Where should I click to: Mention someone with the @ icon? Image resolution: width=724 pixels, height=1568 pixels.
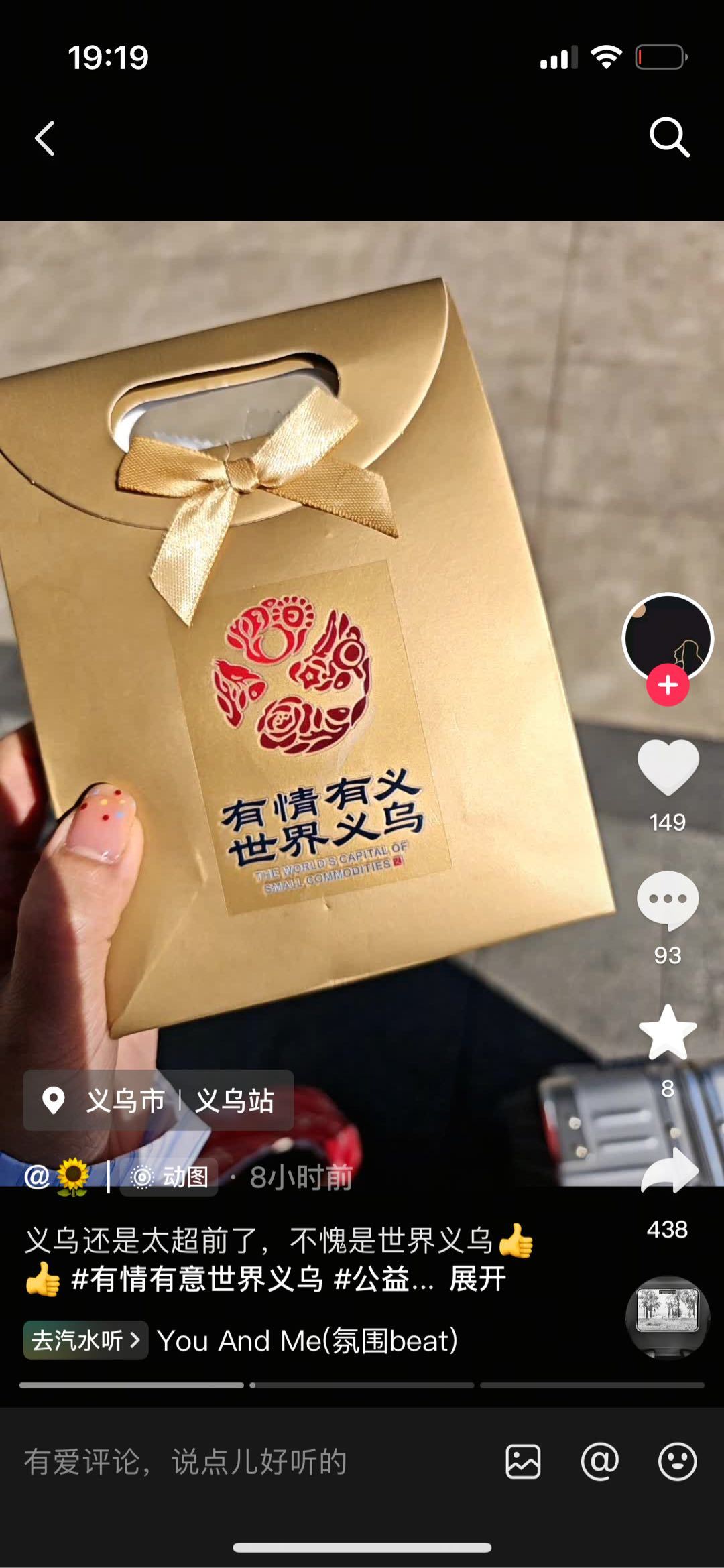click(x=599, y=1461)
